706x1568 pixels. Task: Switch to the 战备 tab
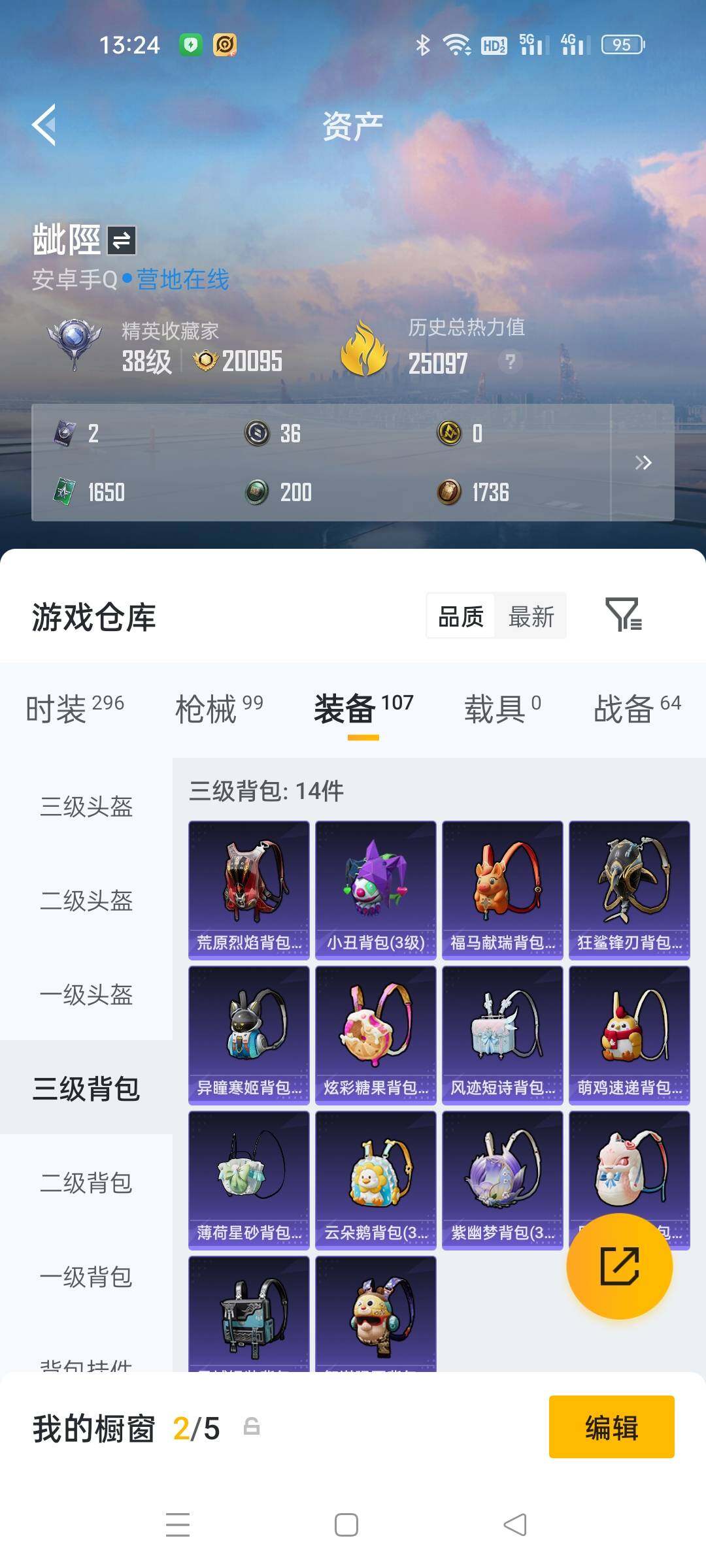click(x=637, y=709)
